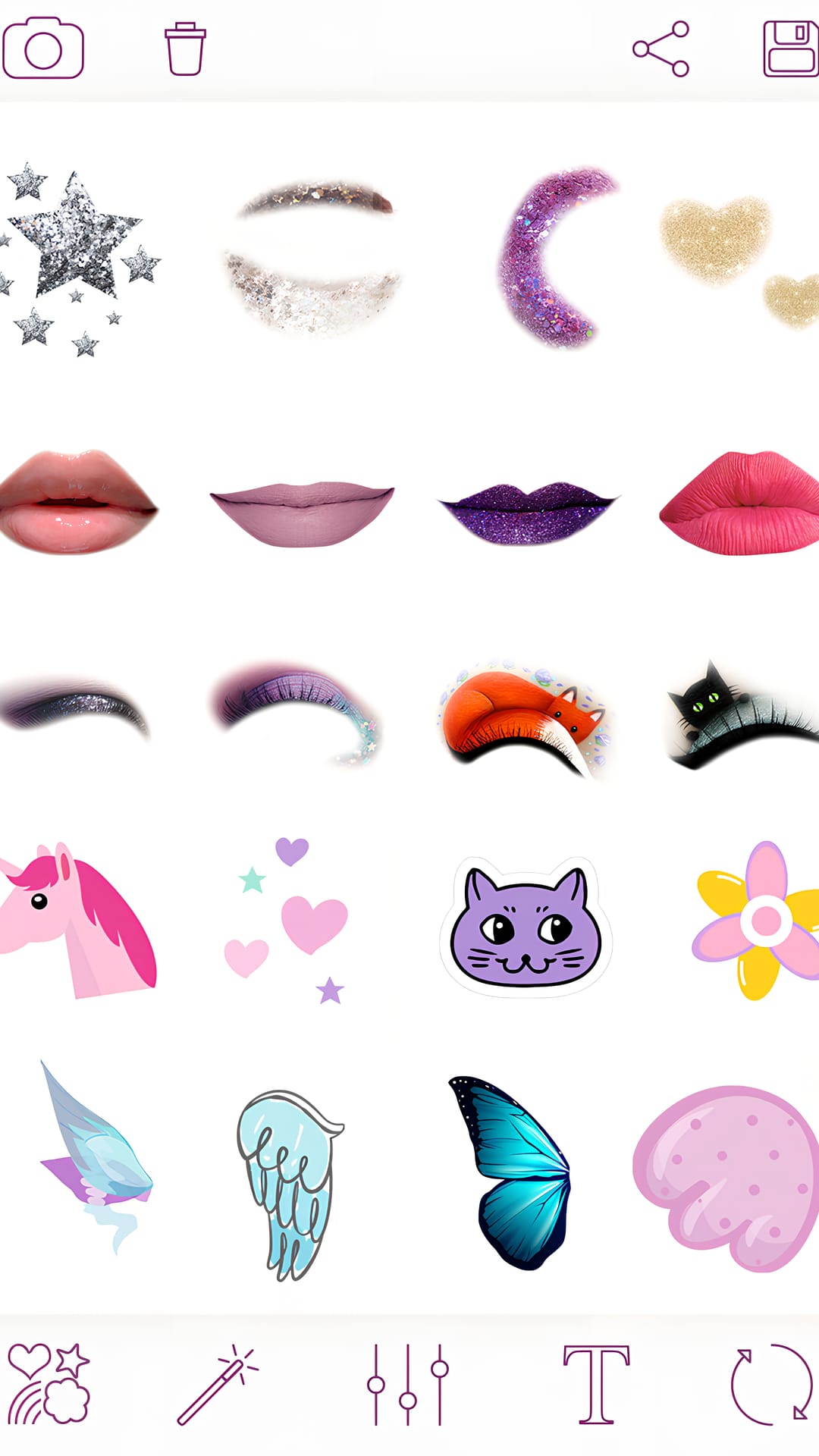Delete with the trash bin icon
Image resolution: width=819 pixels, height=1456 pixels.
click(x=185, y=49)
